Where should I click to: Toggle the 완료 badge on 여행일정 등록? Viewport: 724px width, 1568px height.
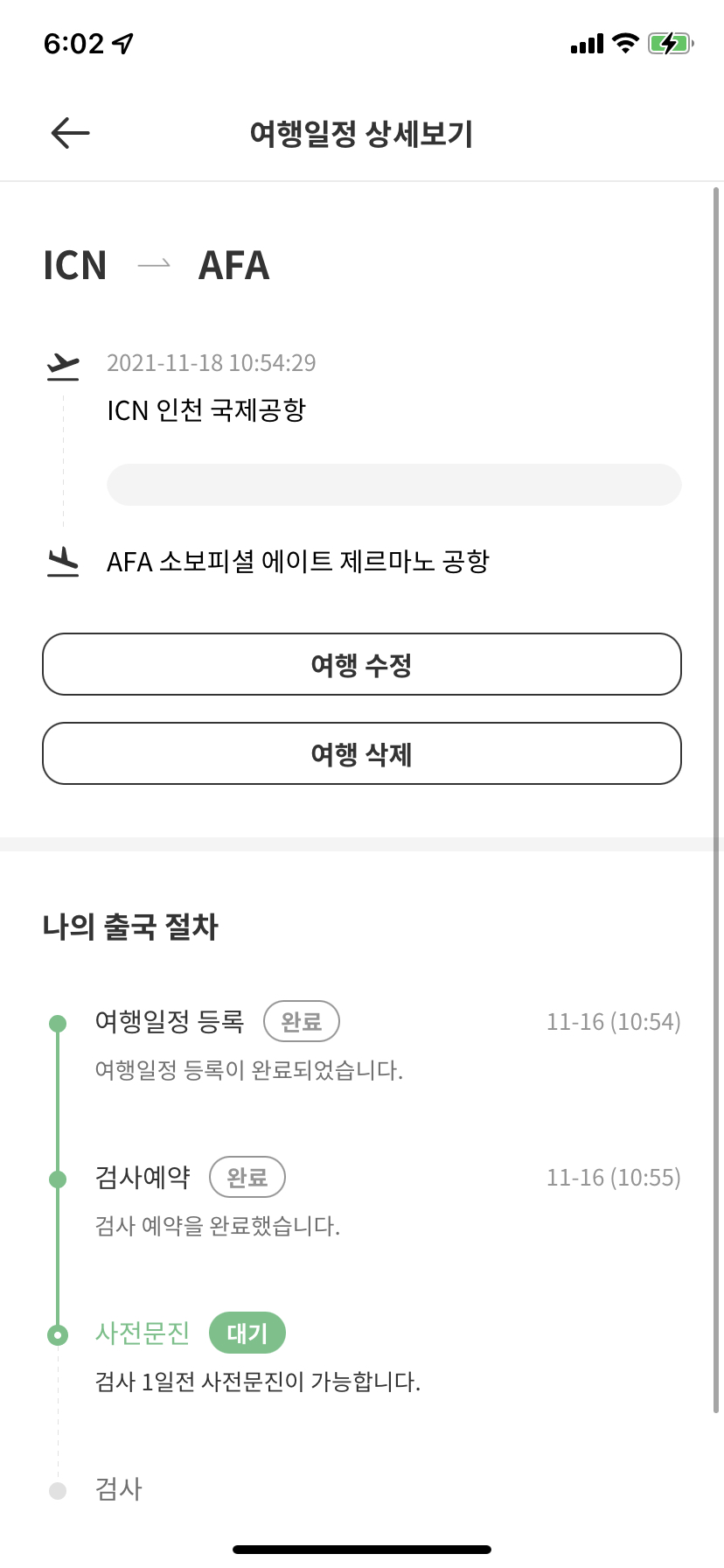tap(301, 1021)
